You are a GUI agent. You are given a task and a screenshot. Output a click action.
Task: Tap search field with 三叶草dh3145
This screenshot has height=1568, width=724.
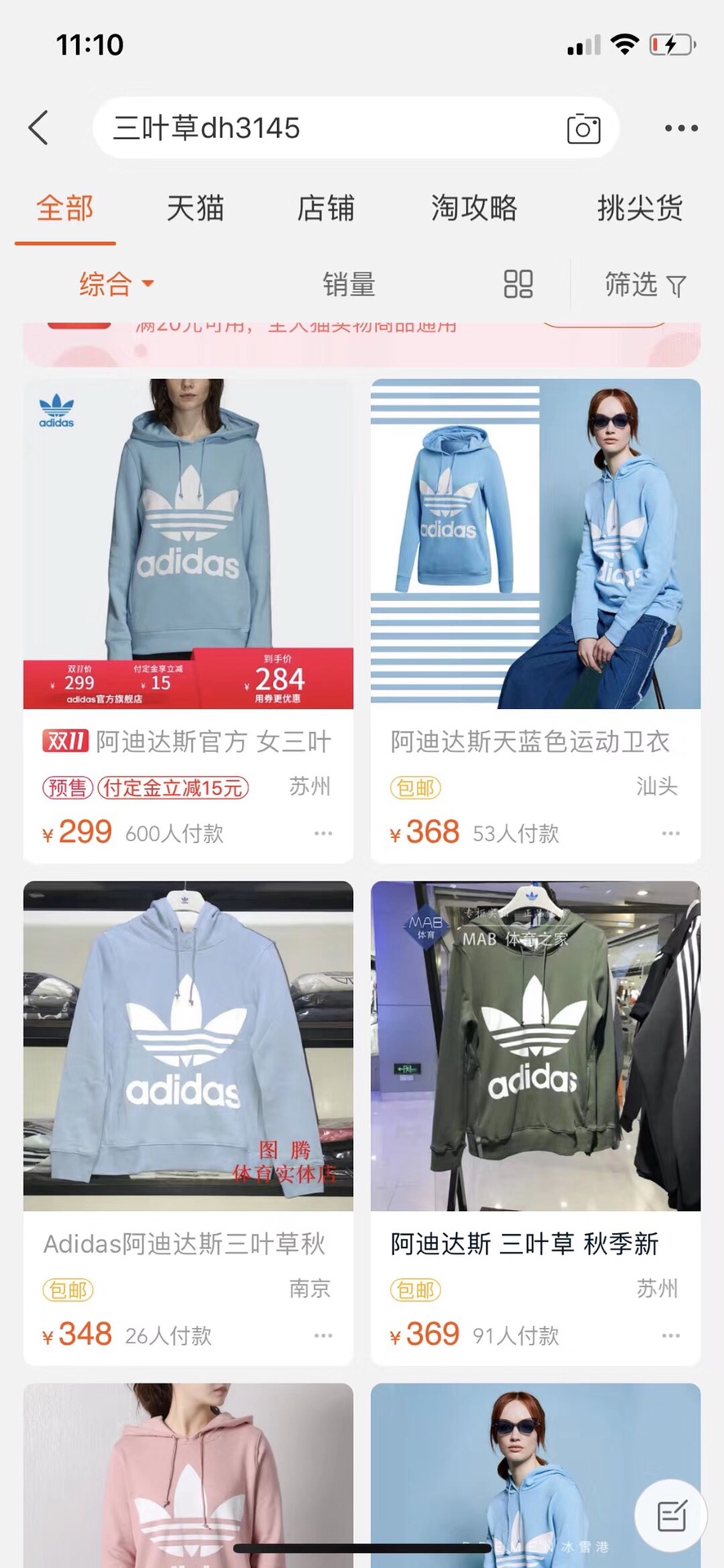(327, 128)
